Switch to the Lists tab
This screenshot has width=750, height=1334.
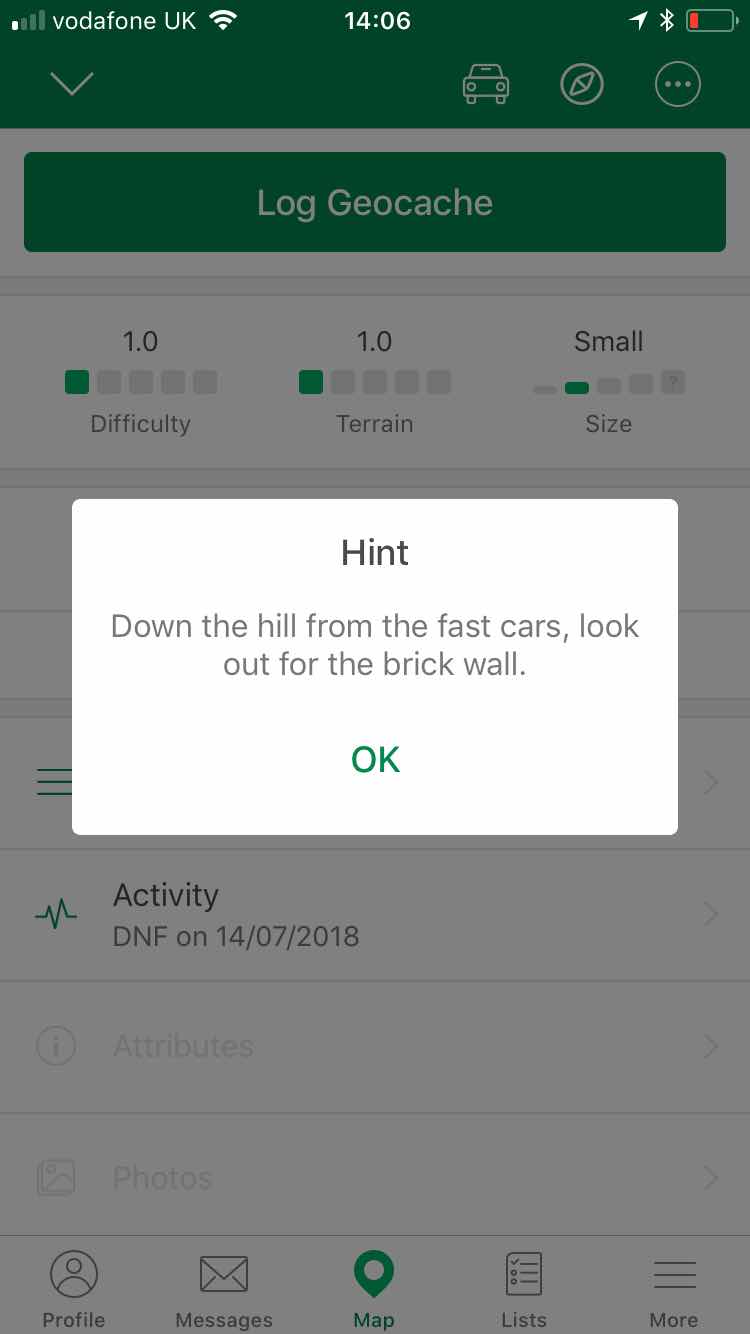point(524,1290)
